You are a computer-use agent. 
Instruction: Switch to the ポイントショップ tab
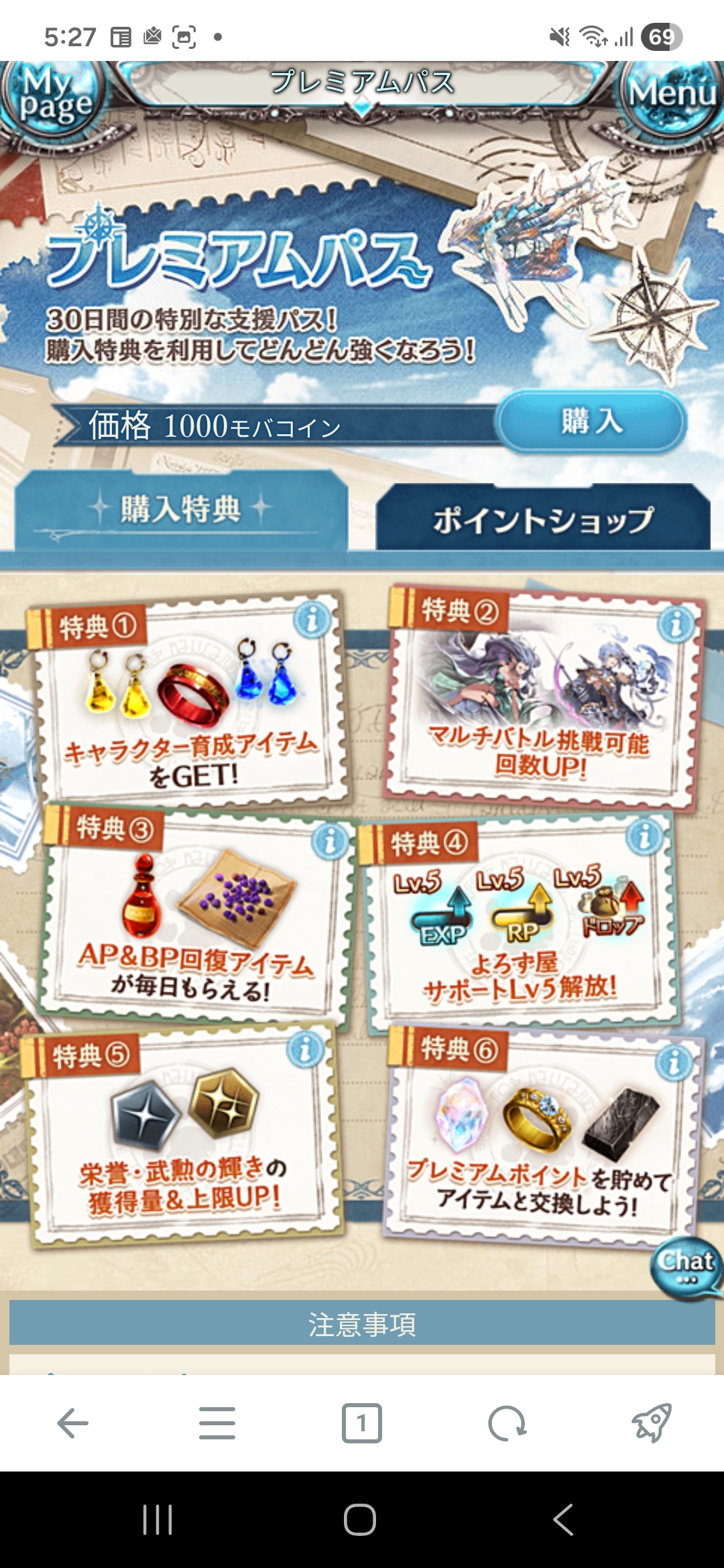pyautogui.click(x=543, y=519)
